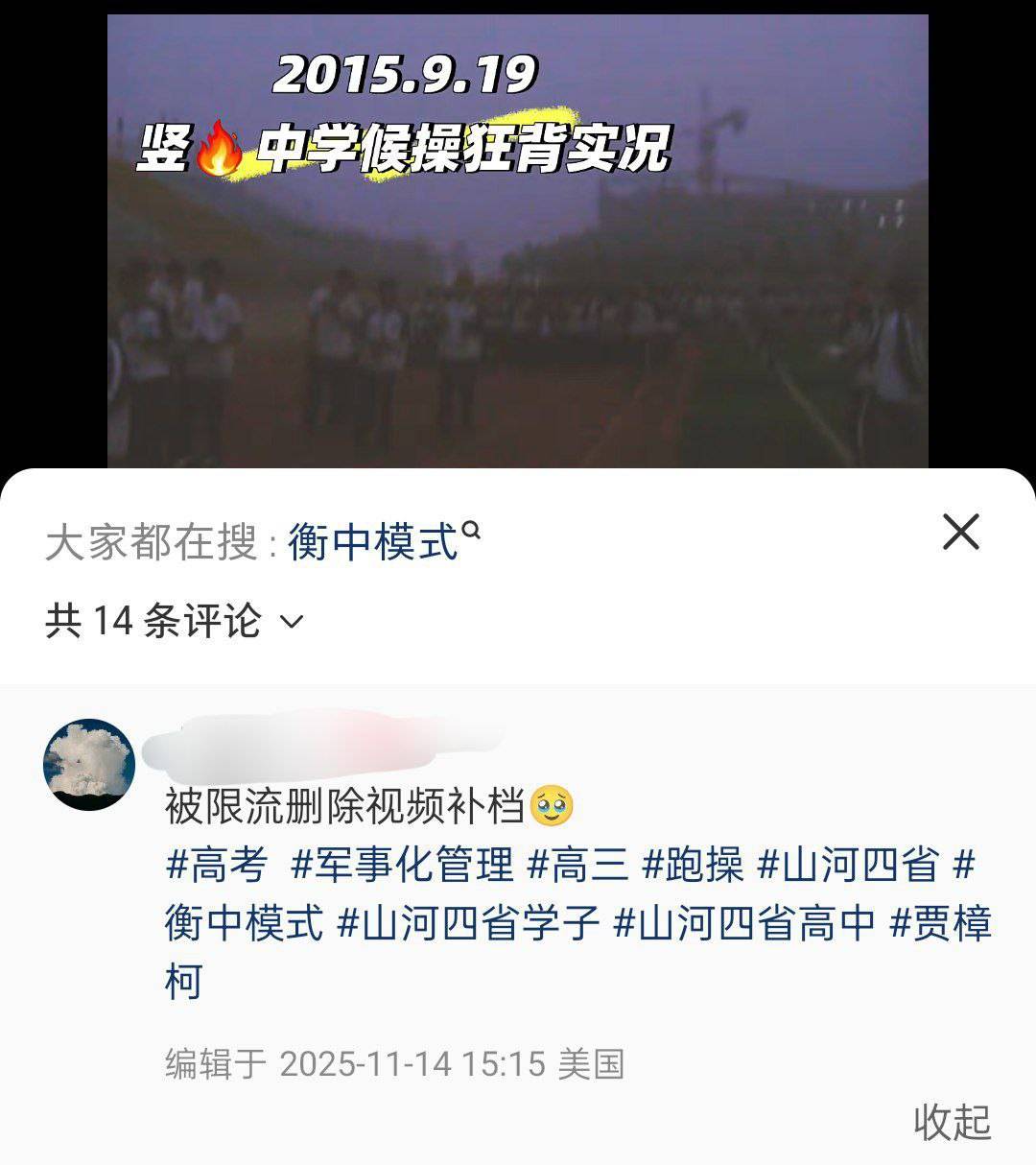The height and width of the screenshot is (1165, 1036).
Task: Open the #跑操 hashtag
Action: point(692,865)
